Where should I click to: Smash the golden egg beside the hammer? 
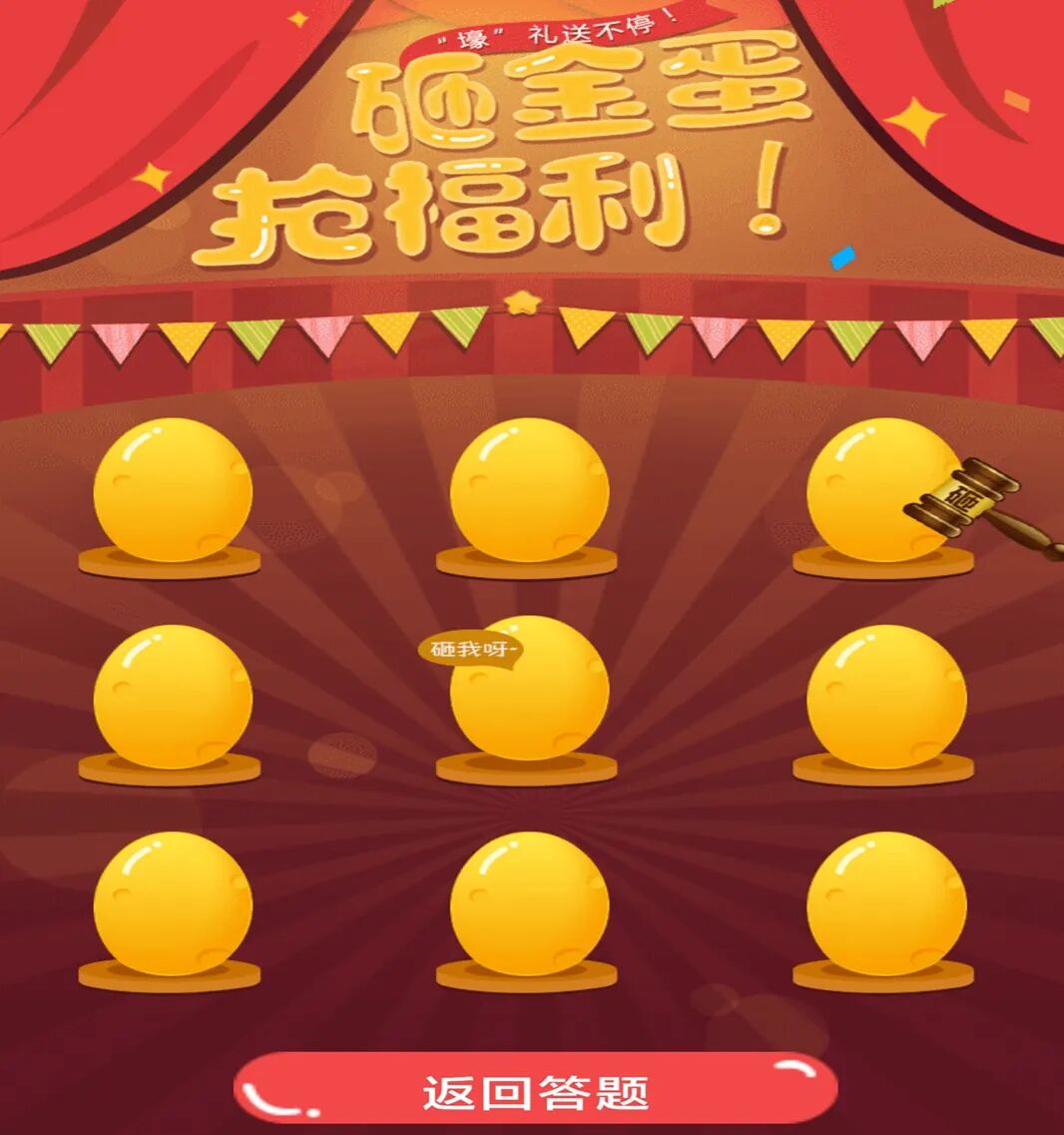coord(870,489)
